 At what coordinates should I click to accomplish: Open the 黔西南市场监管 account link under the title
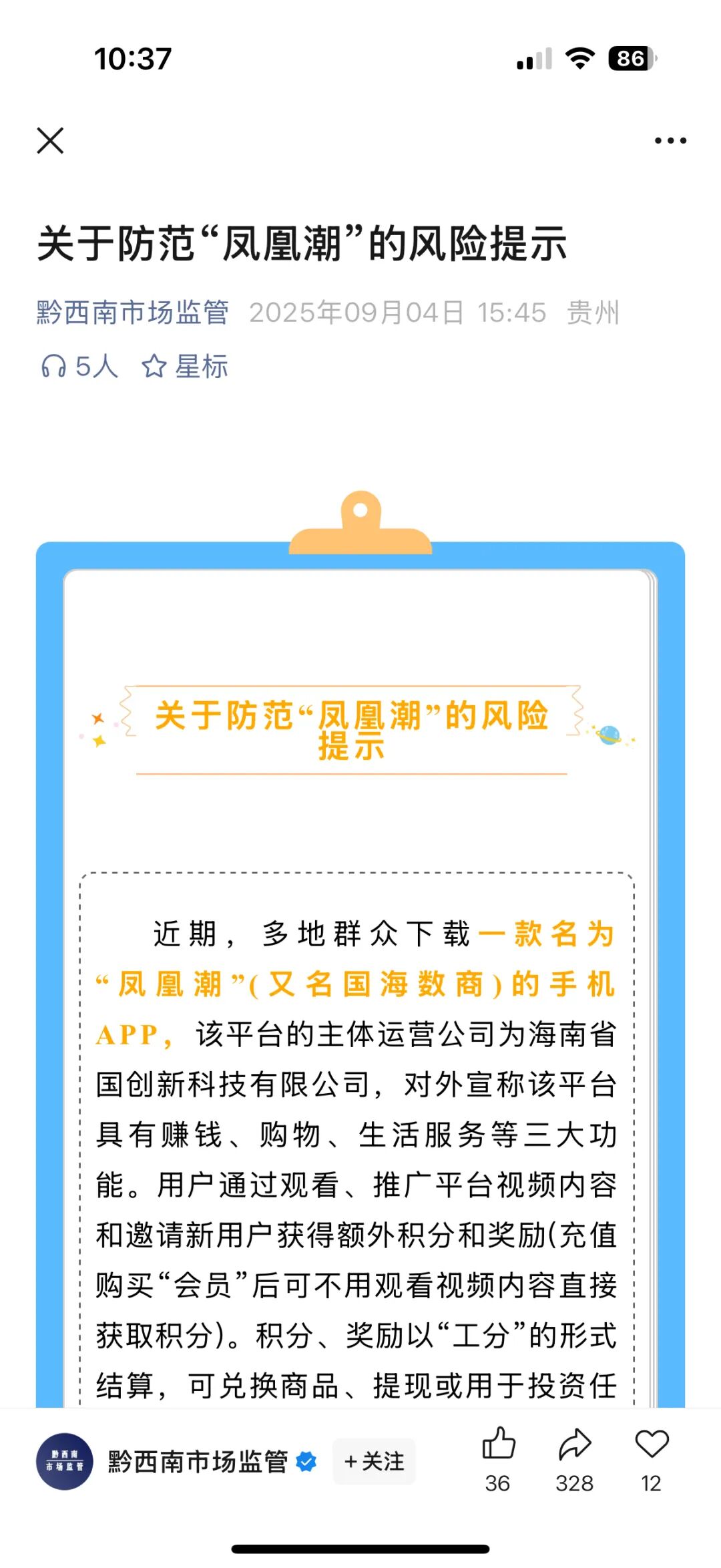(133, 313)
